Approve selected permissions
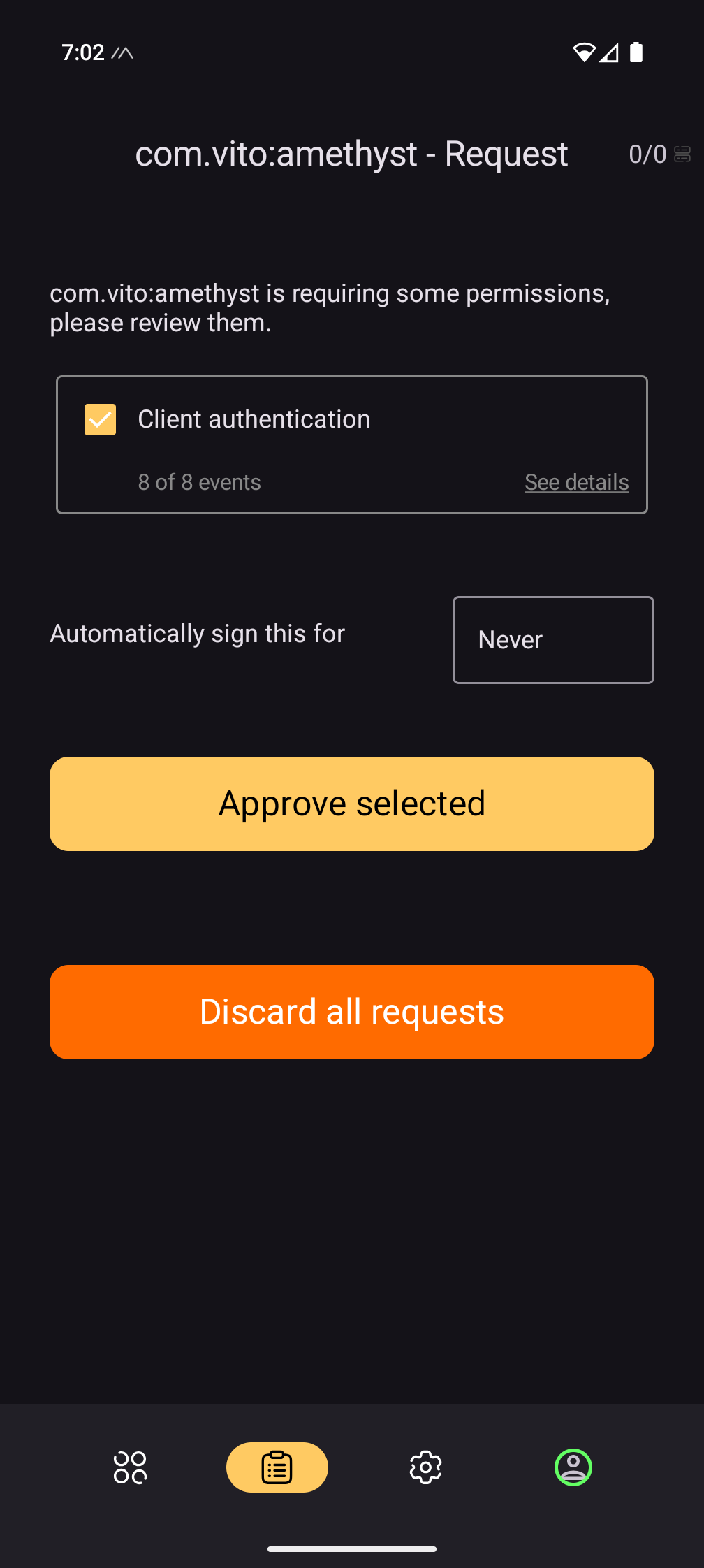 coord(352,804)
